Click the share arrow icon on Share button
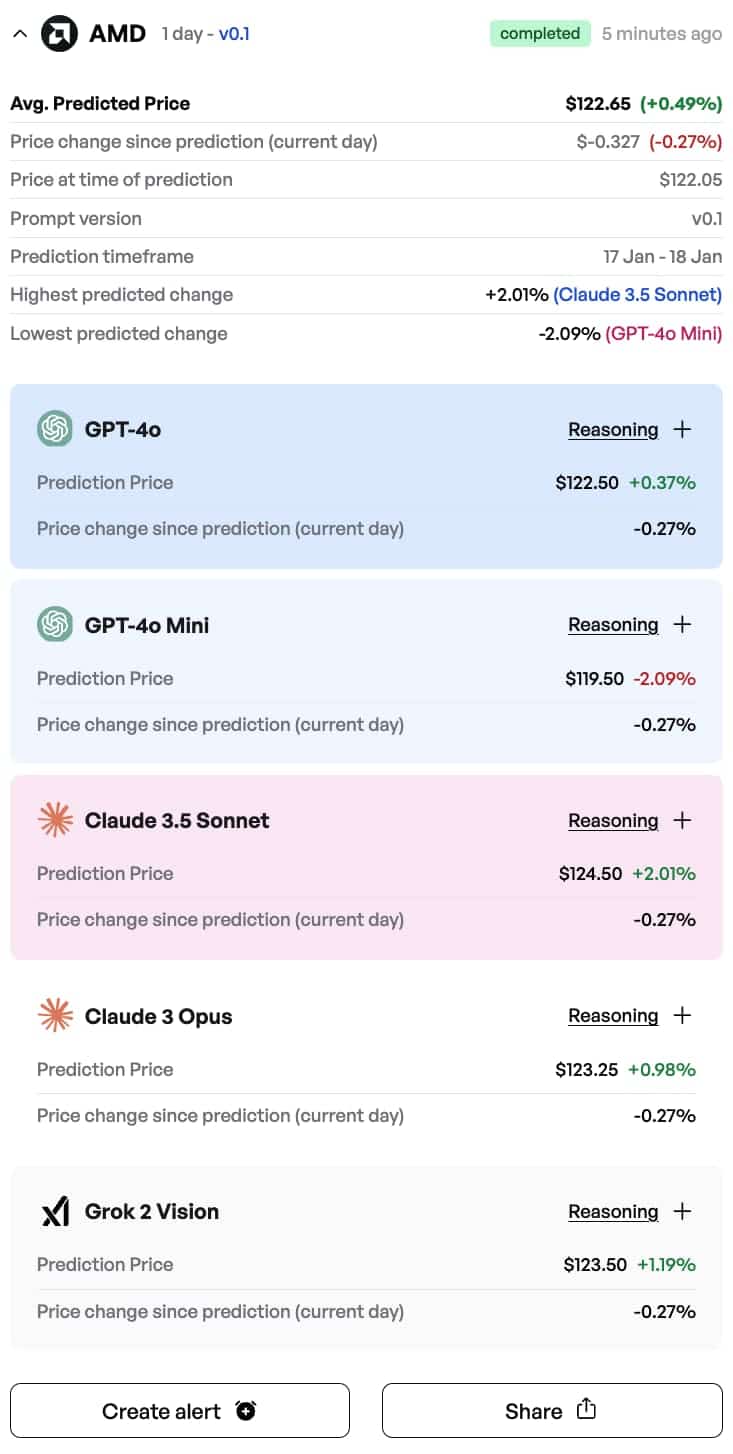 (587, 1410)
